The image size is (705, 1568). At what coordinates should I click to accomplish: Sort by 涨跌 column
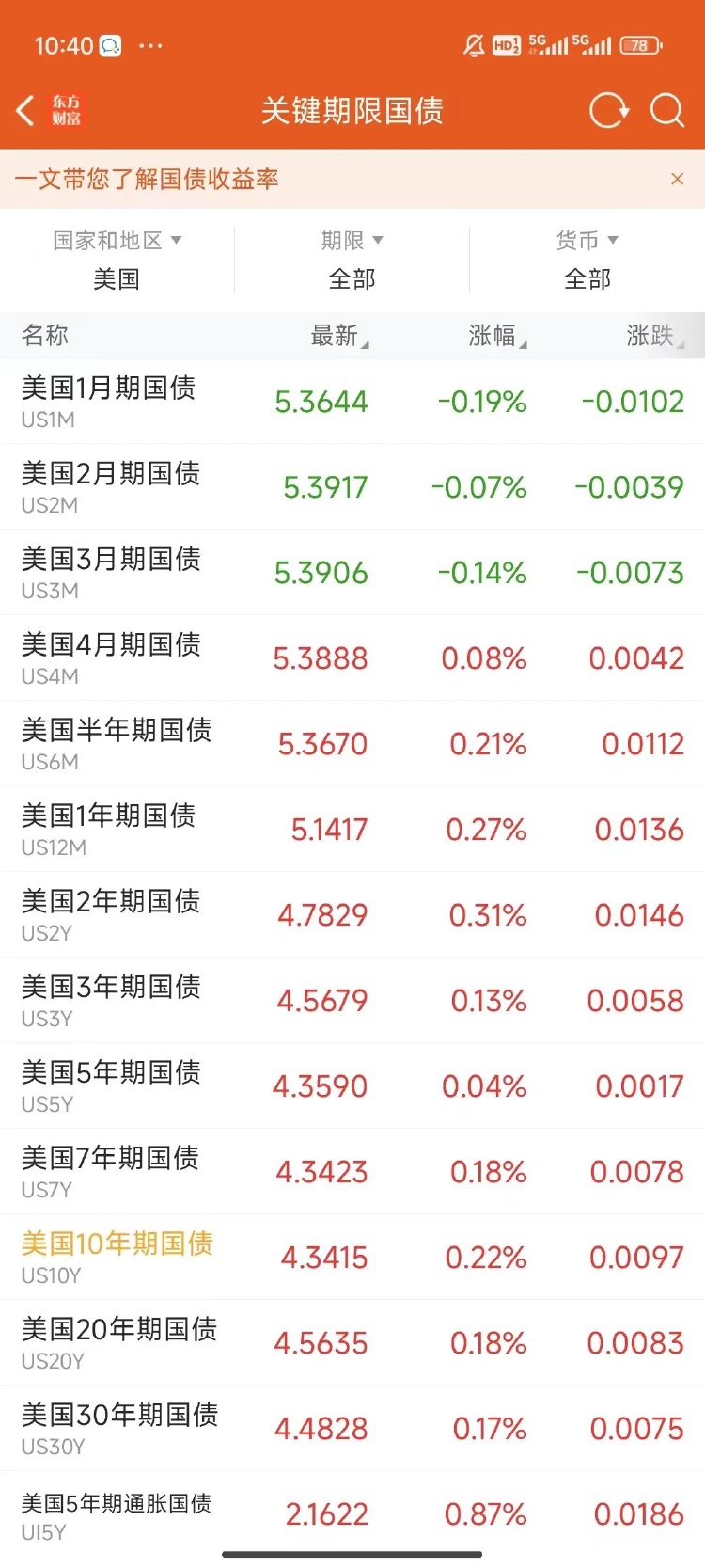[655, 336]
